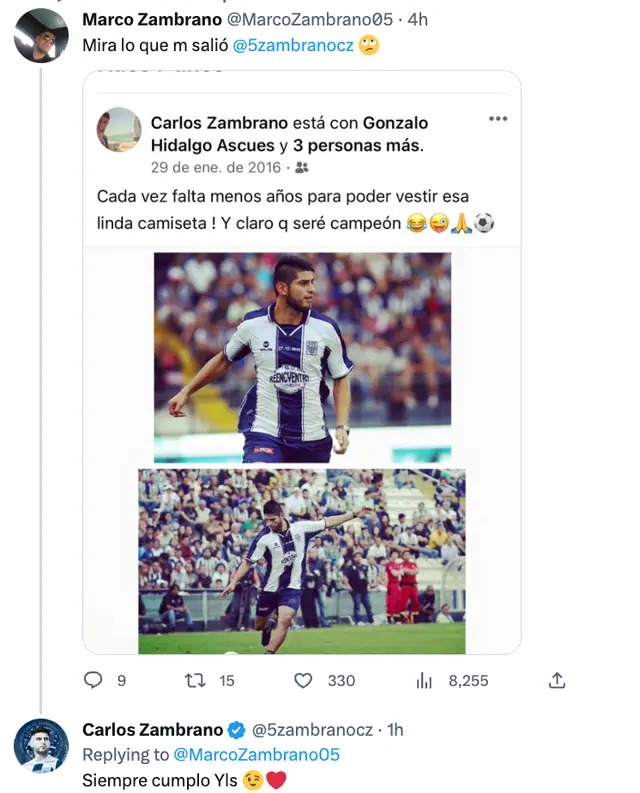
Task: Open Marco Zambrano's profile name
Action: (152, 20)
